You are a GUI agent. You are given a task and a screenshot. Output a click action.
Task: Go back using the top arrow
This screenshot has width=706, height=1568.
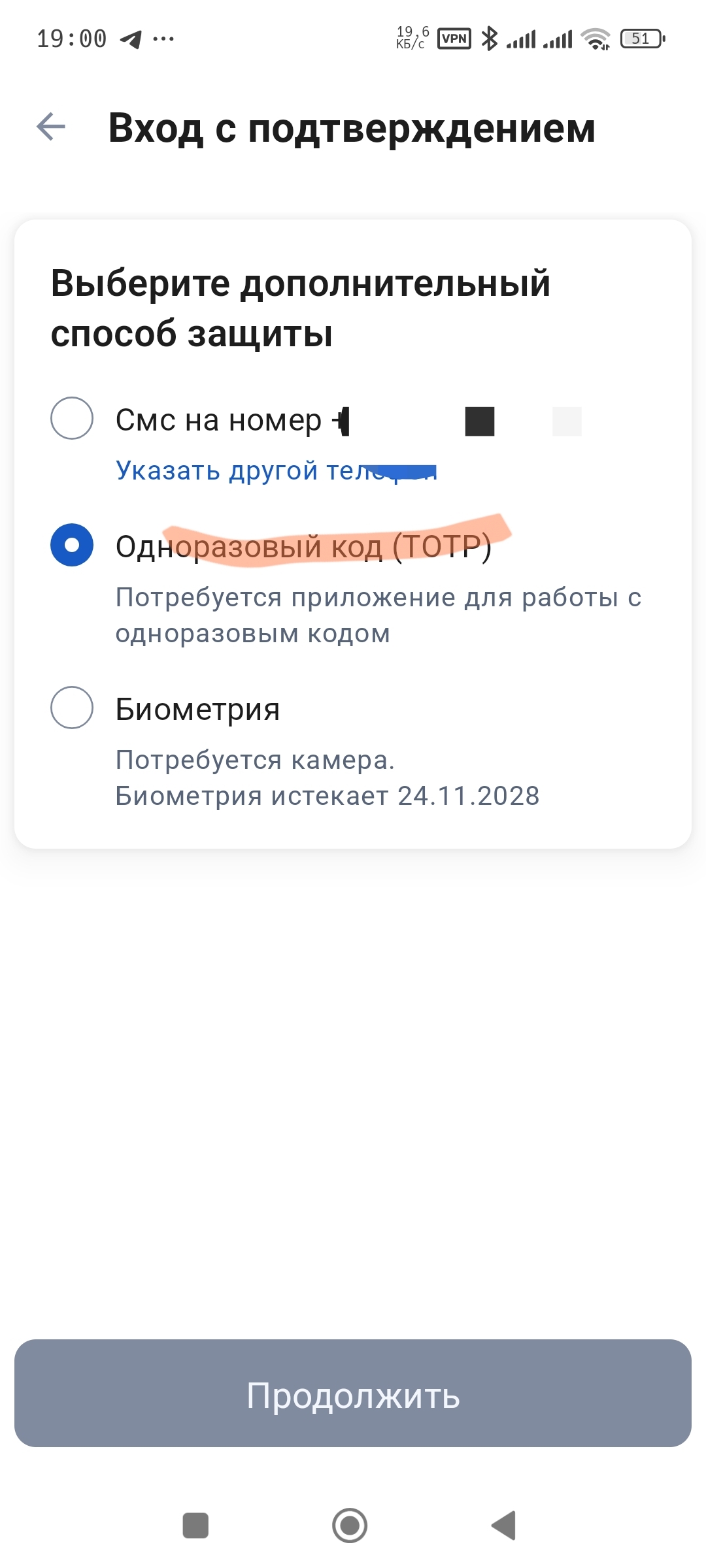[51, 127]
